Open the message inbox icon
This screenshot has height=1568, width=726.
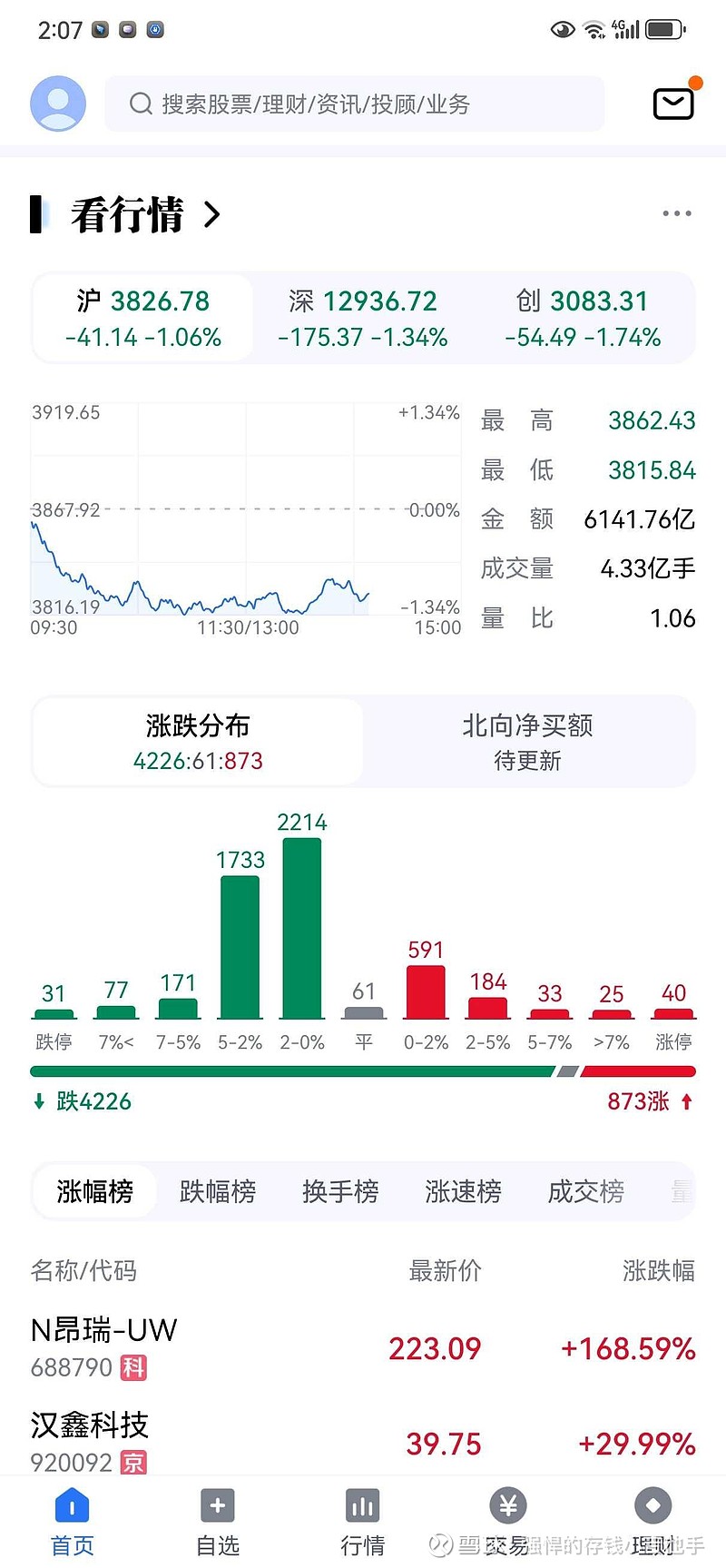point(673,103)
